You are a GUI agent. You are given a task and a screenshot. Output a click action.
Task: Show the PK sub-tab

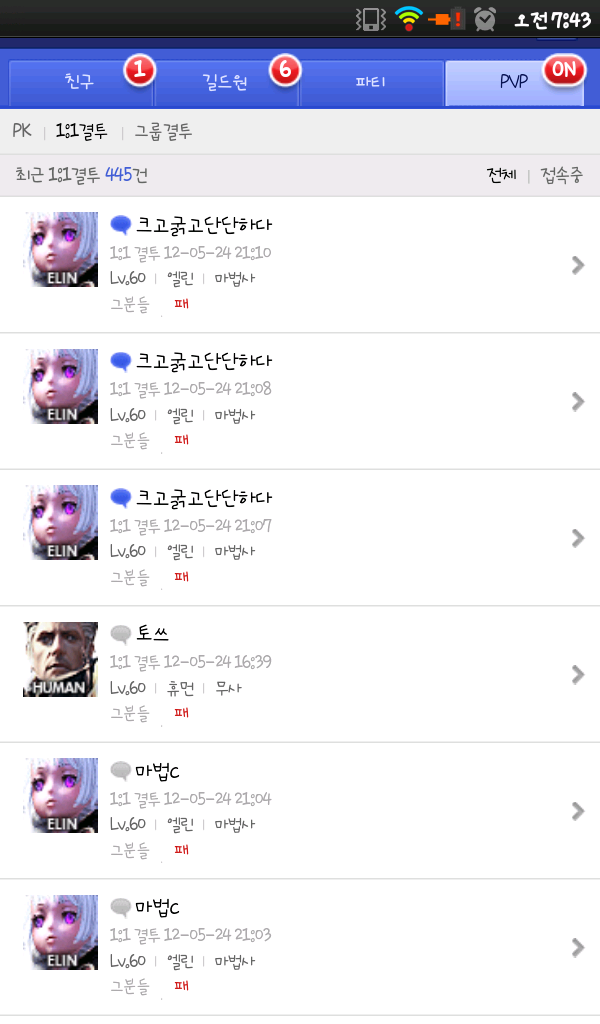click(22, 131)
